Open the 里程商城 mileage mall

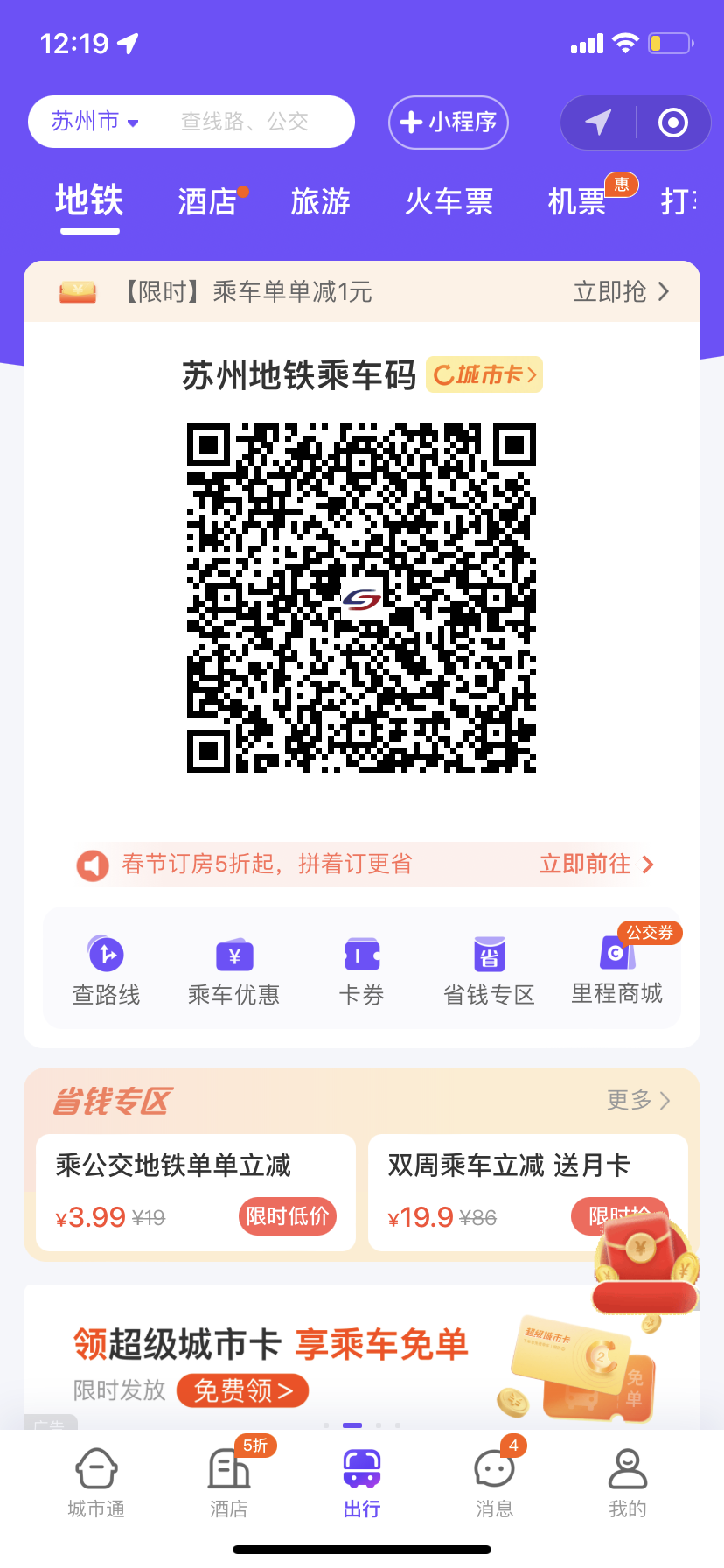[616, 971]
